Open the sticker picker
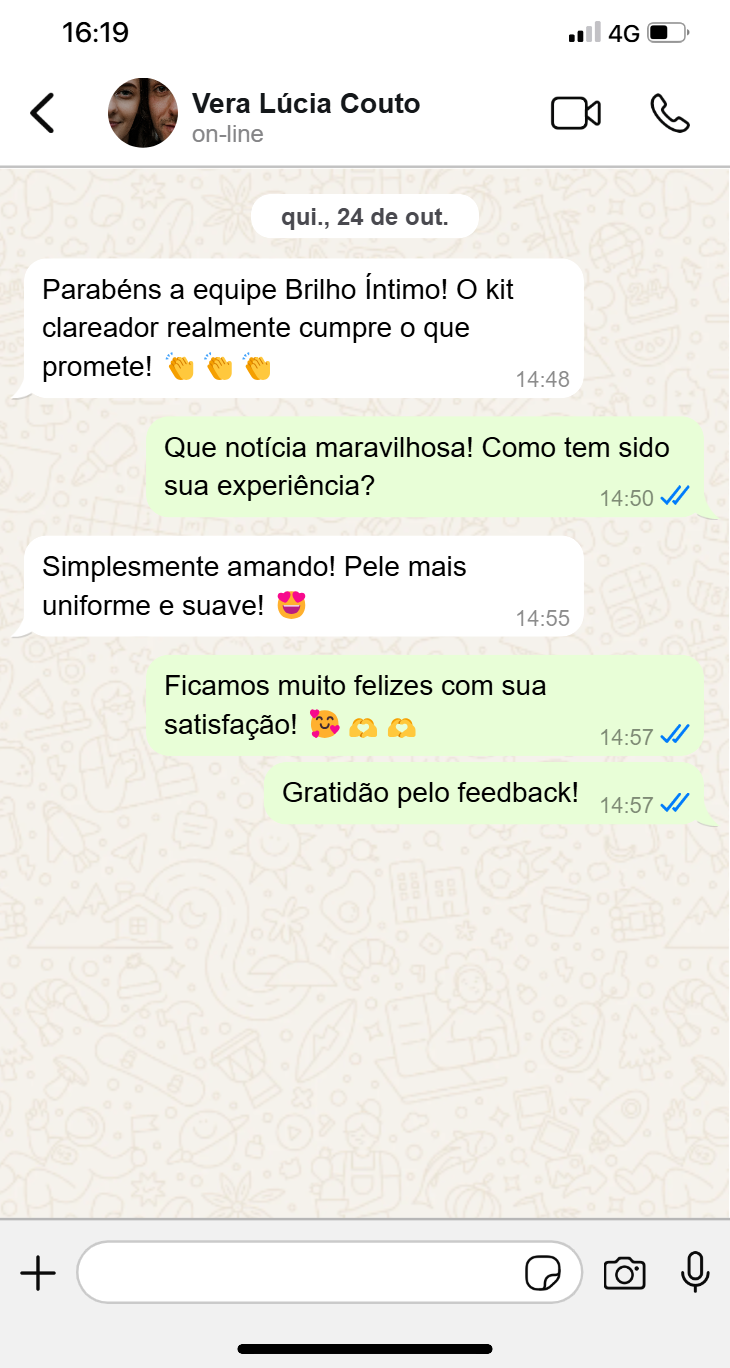The height and width of the screenshot is (1368, 730). [543, 1273]
